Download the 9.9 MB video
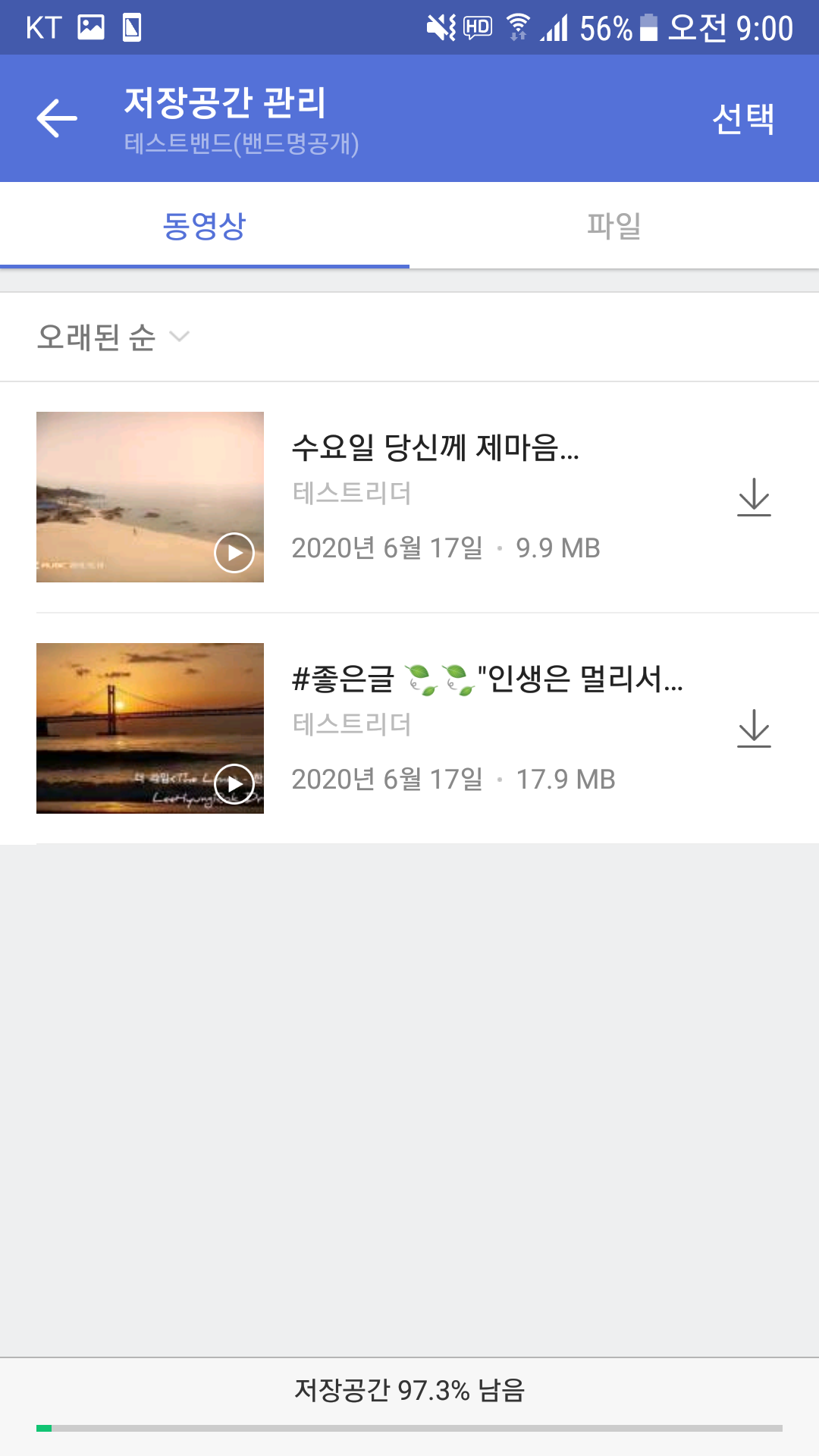The image size is (819, 1456). pyautogui.click(x=754, y=497)
